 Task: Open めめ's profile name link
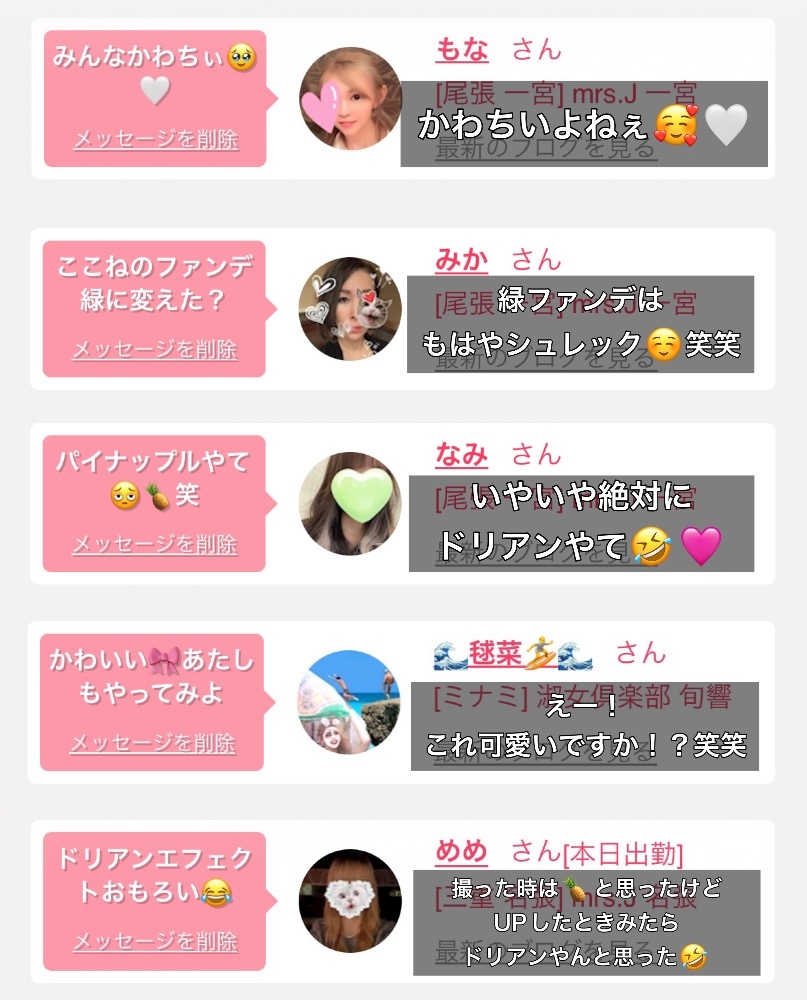tap(461, 851)
